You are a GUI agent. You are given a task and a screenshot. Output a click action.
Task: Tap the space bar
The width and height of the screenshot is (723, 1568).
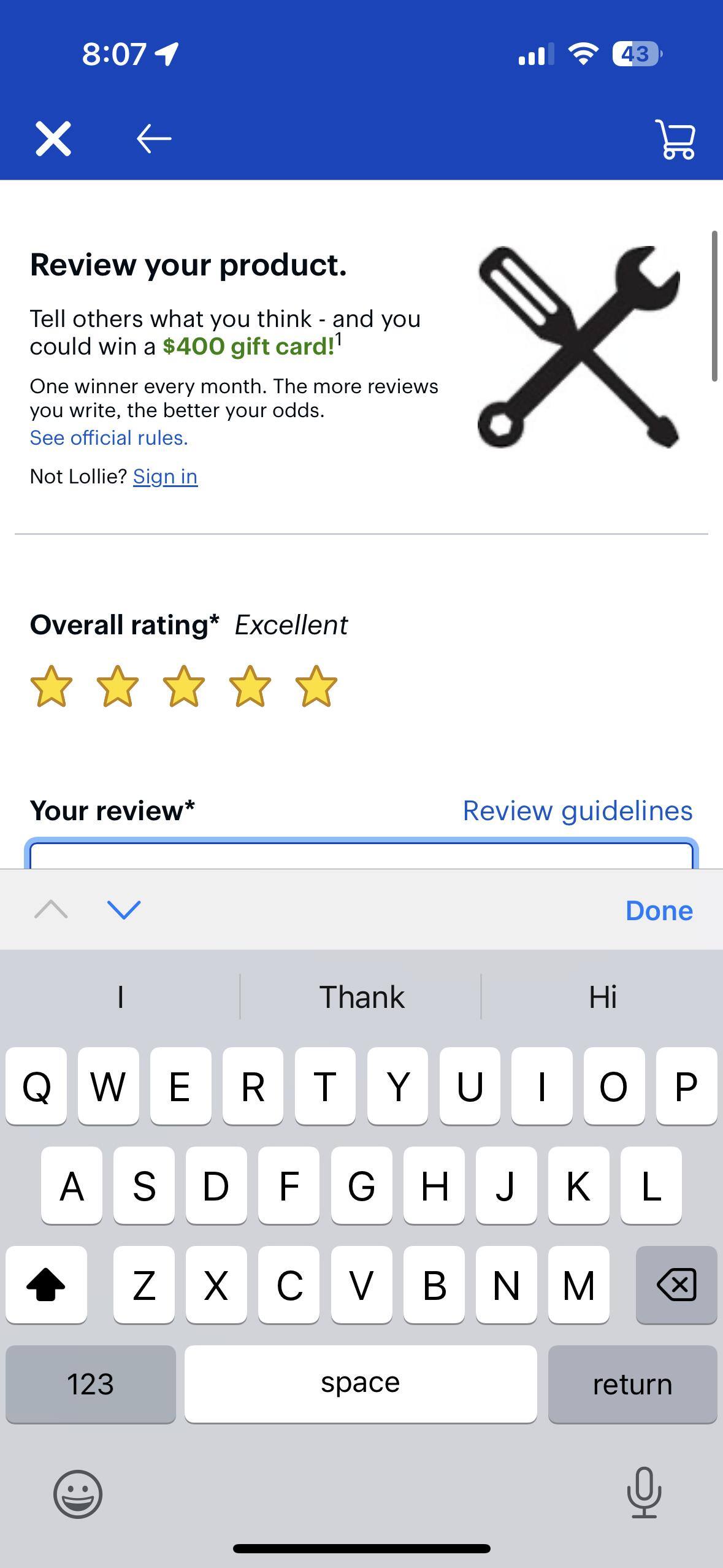pos(361,1383)
